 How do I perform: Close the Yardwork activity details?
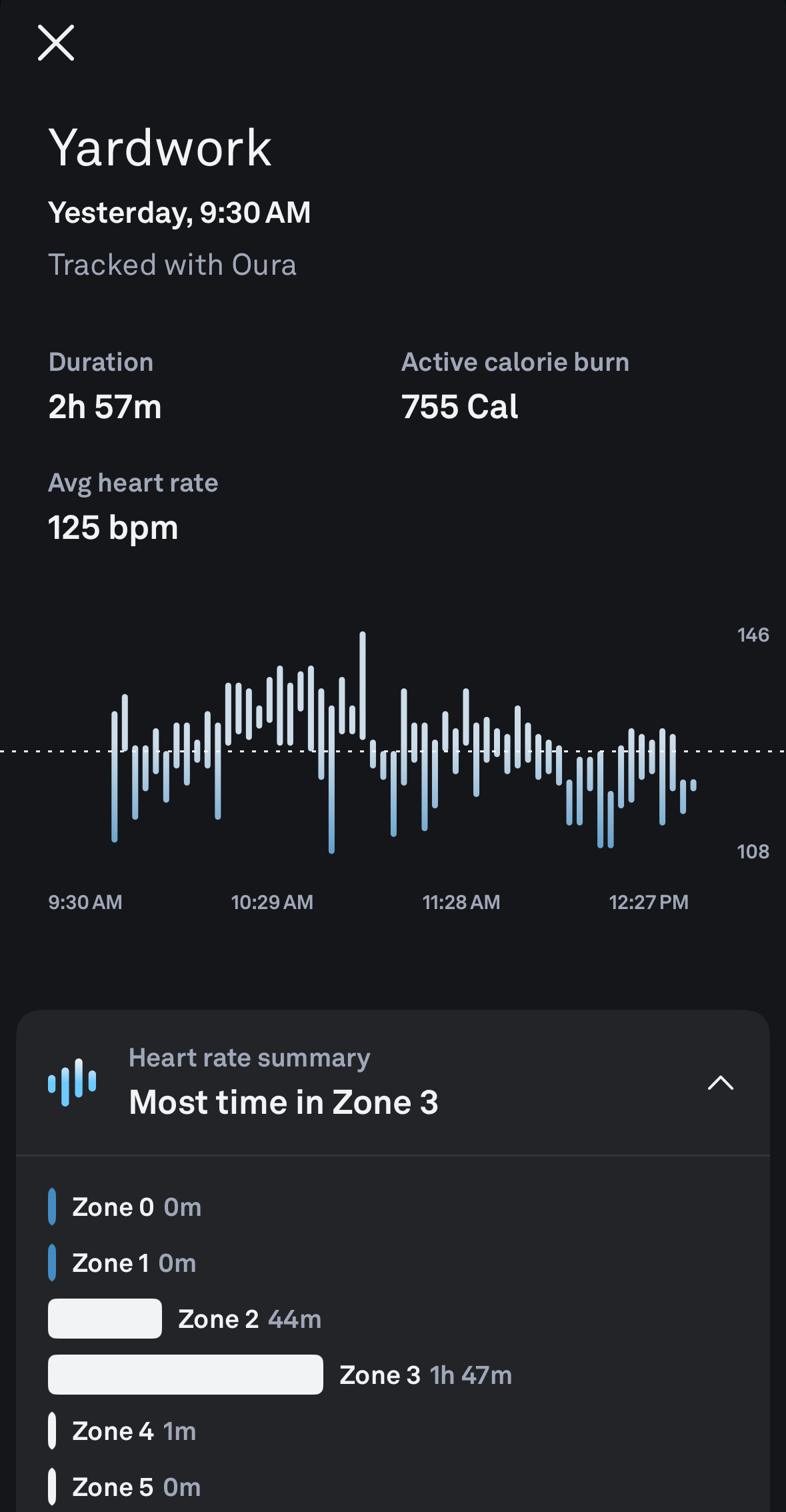[56, 43]
